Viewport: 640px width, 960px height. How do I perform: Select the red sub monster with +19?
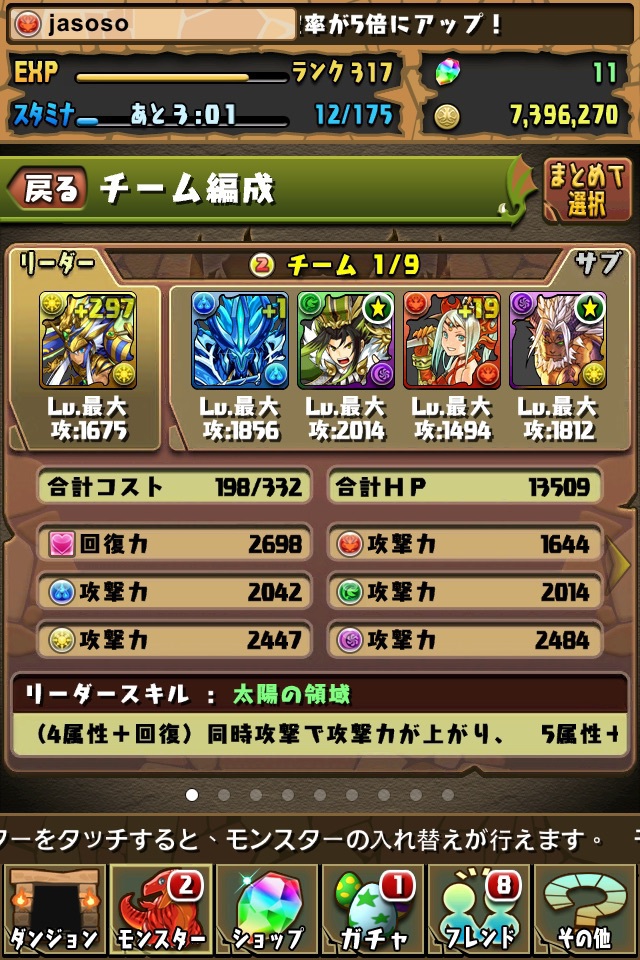coord(452,340)
